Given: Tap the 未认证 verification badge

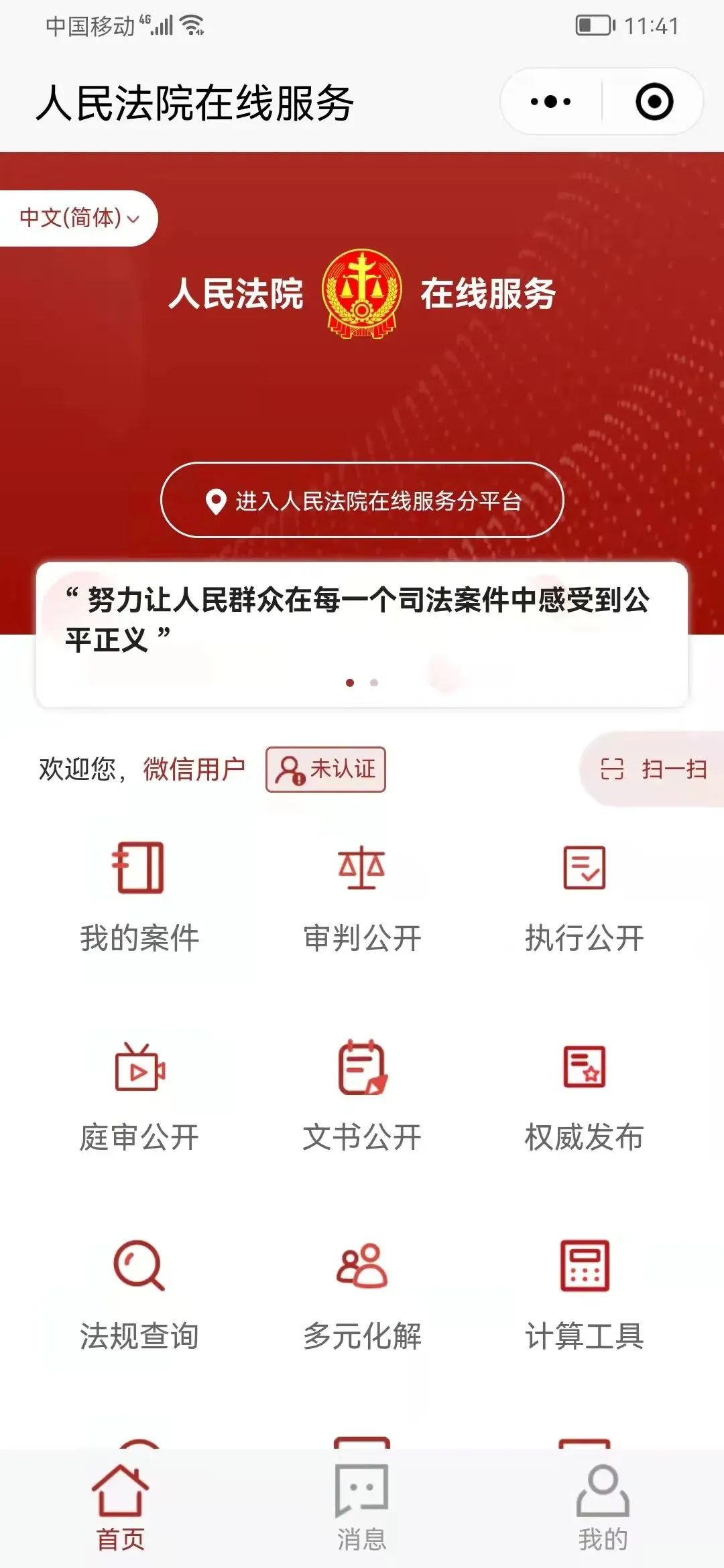Looking at the screenshot, I should (326, 769).
